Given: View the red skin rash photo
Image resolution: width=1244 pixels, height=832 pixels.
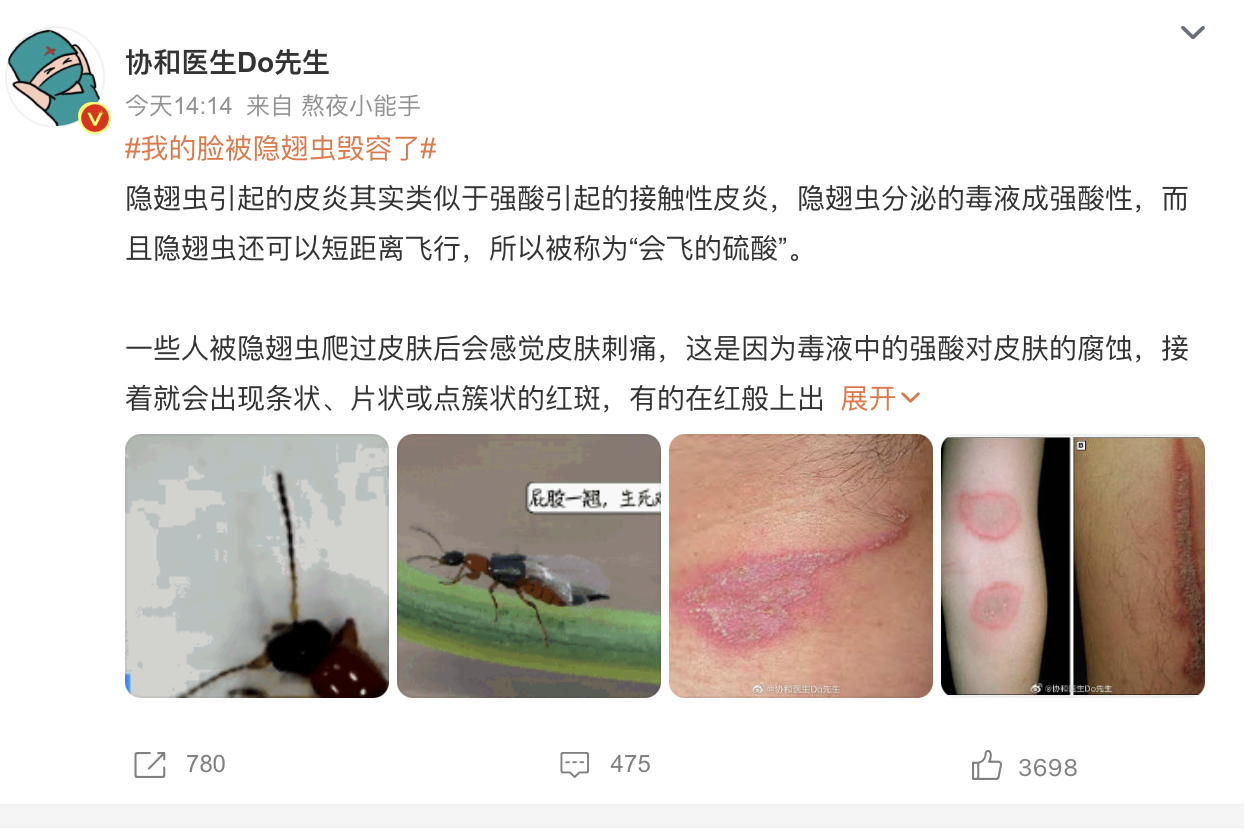Looking at the screenshot, I should click(x=800, y=565).
